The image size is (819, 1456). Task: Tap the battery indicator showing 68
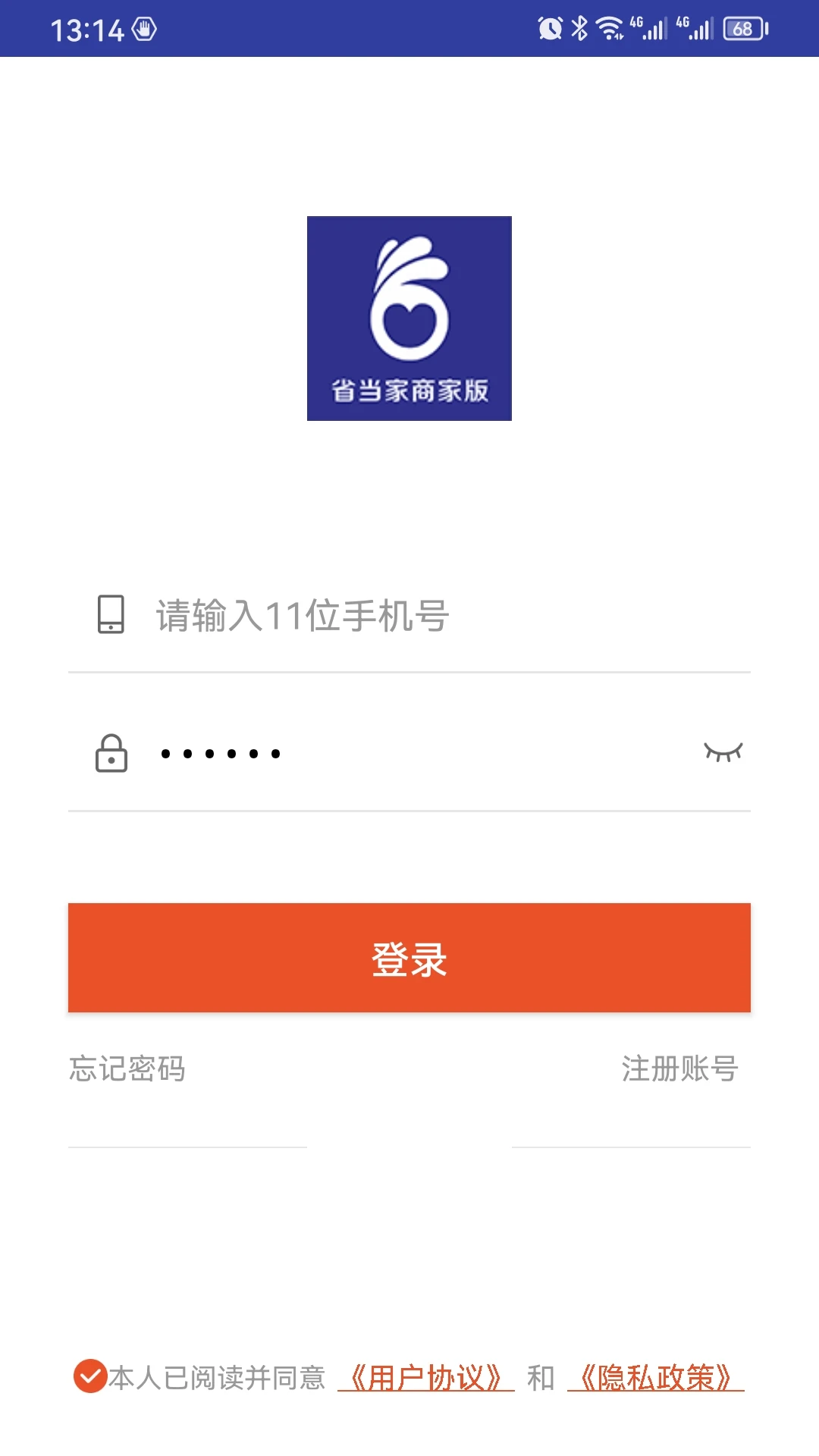(742, 28)
